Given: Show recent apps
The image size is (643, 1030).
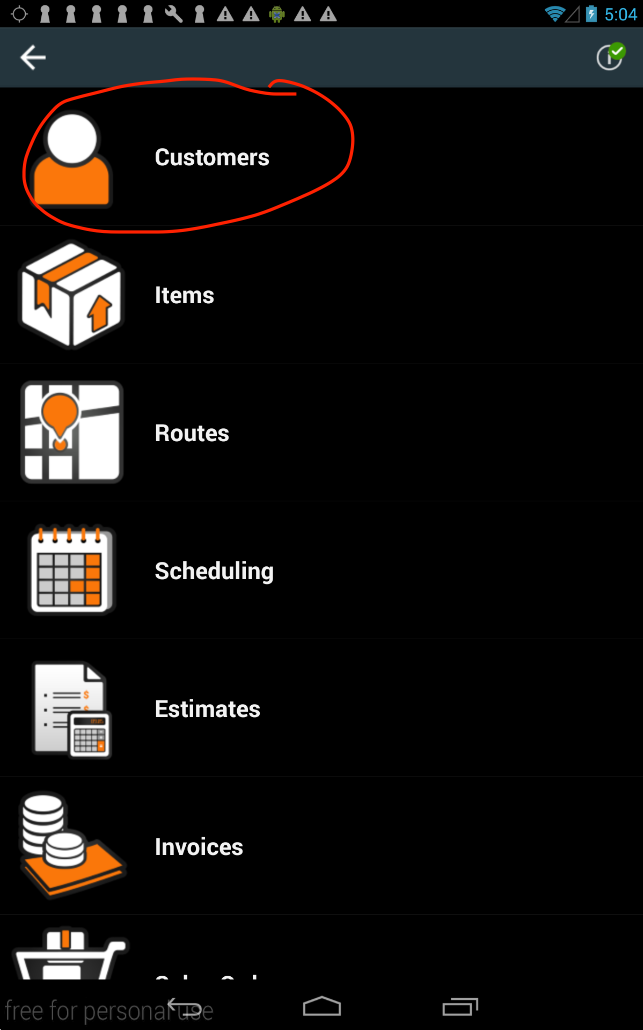Looking at the screenshot, I should (x=460, y=1006).
